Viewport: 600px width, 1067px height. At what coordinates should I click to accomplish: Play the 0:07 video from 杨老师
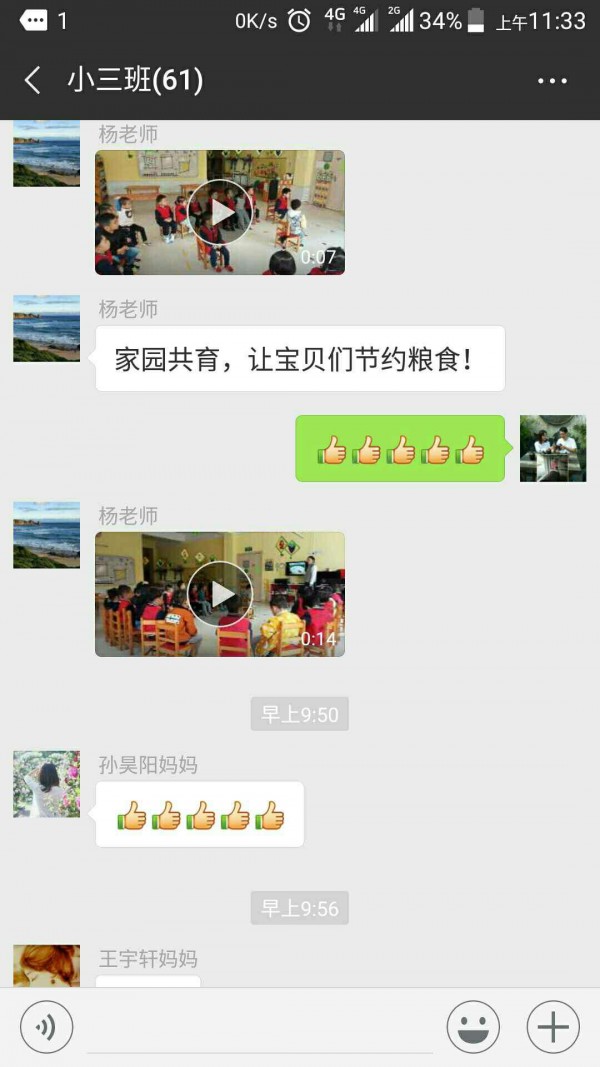point(220,212)
